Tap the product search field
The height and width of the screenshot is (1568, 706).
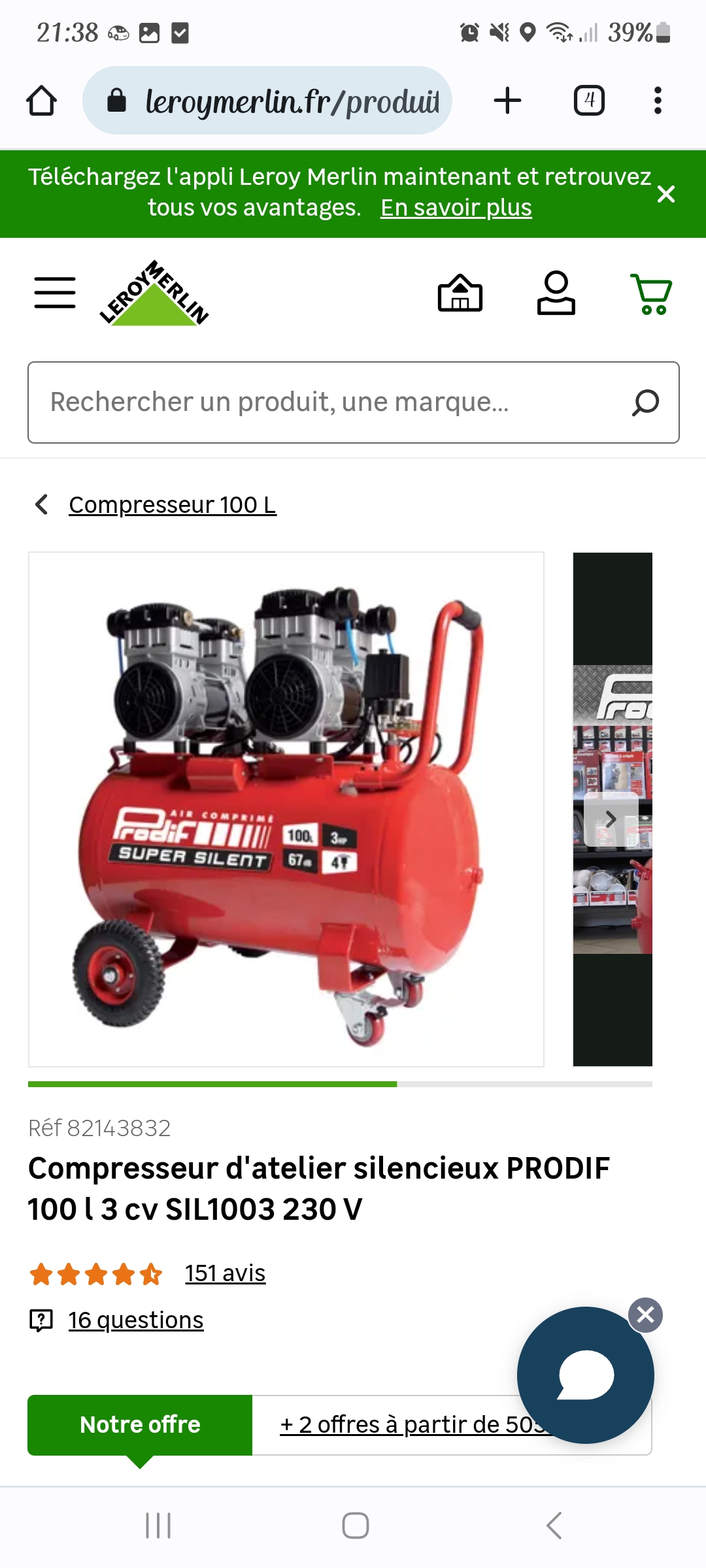(x=327, y=402)
